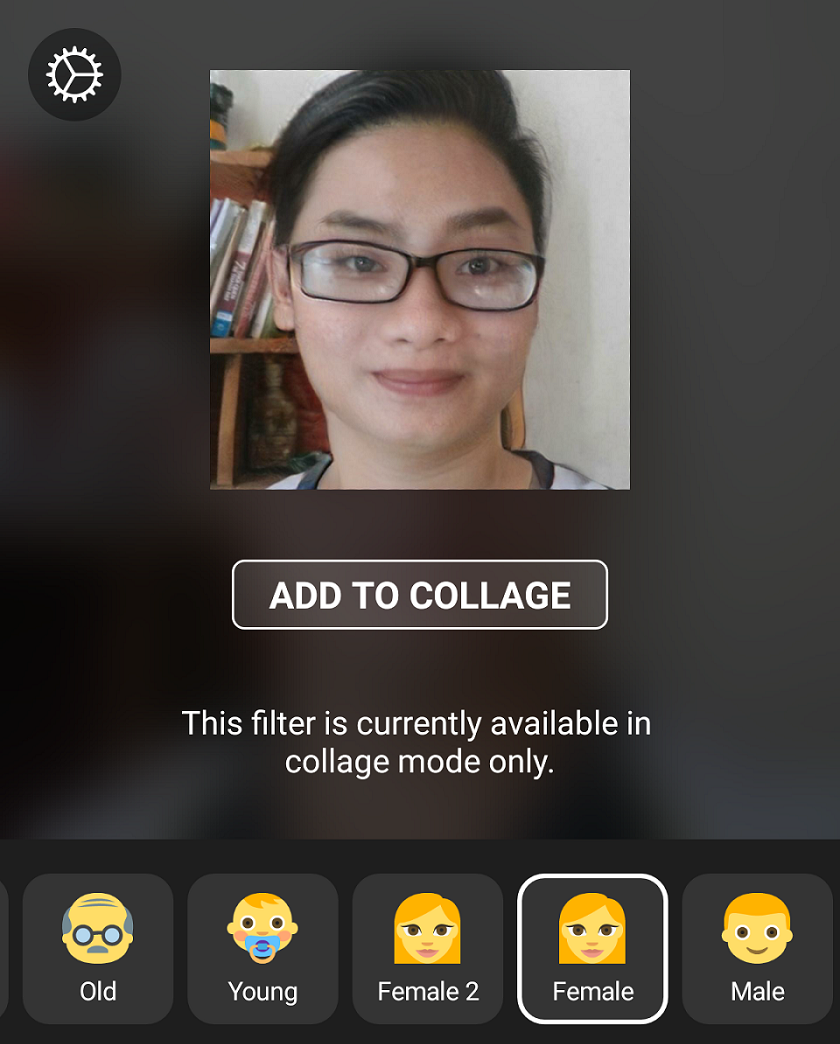Viewport: 840px width, 1044px height.
Task: Tap the Old label text
Action: pos(97,992)
